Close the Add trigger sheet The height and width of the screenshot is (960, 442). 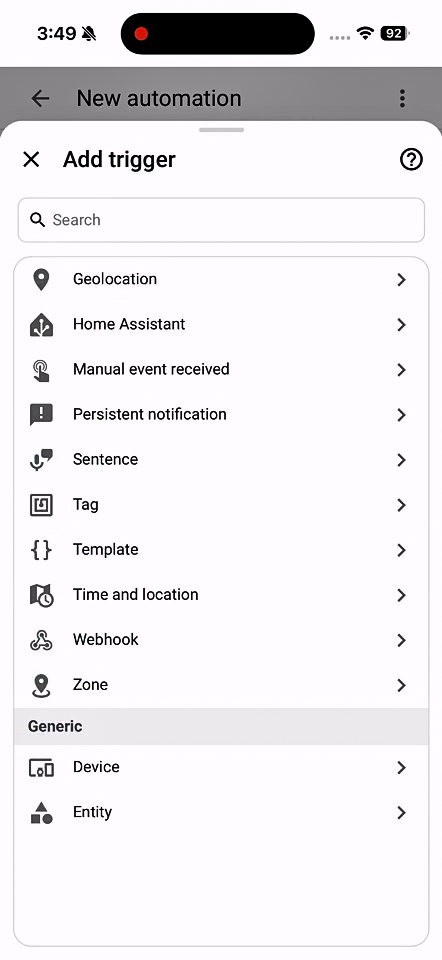click(x=31, y=160)
